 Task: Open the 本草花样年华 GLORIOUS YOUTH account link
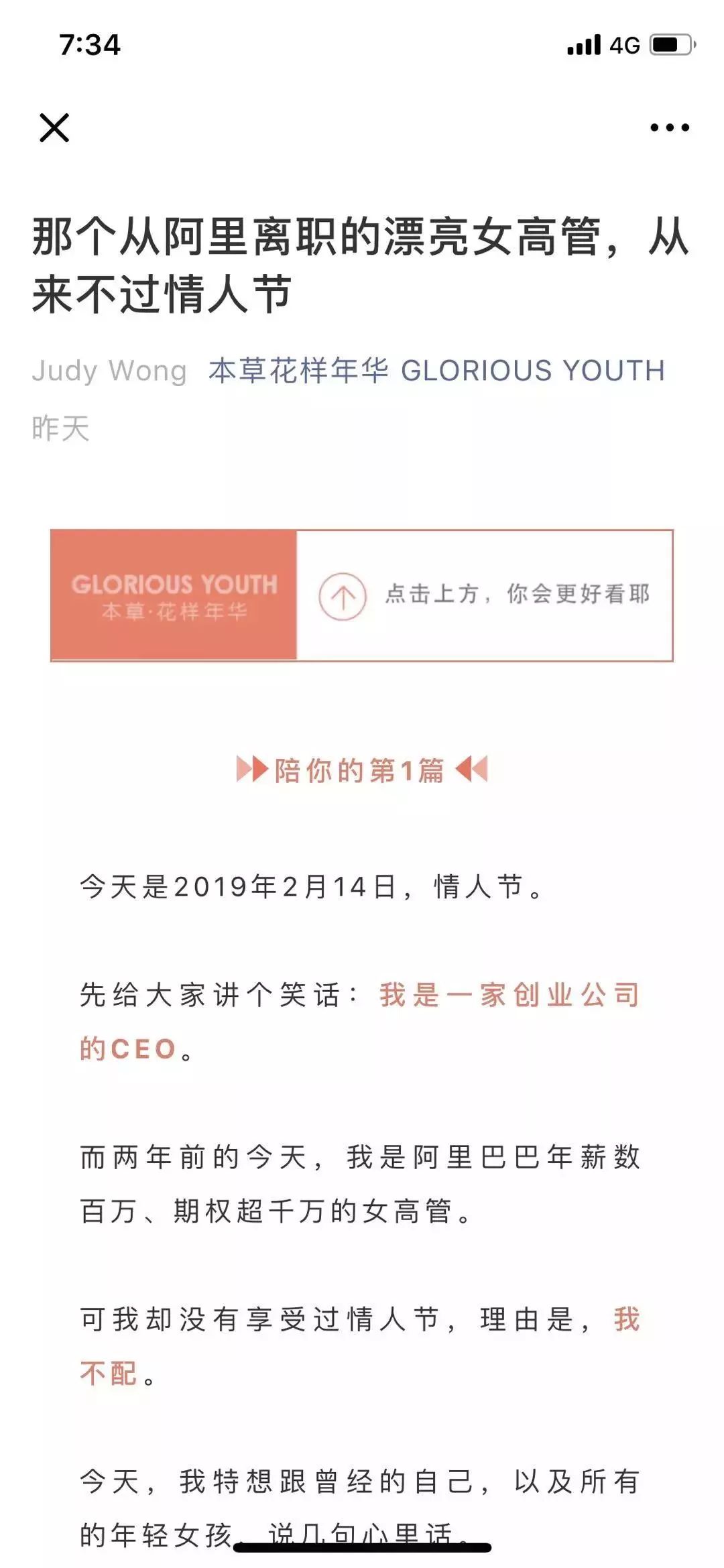[x=436, y=371]
